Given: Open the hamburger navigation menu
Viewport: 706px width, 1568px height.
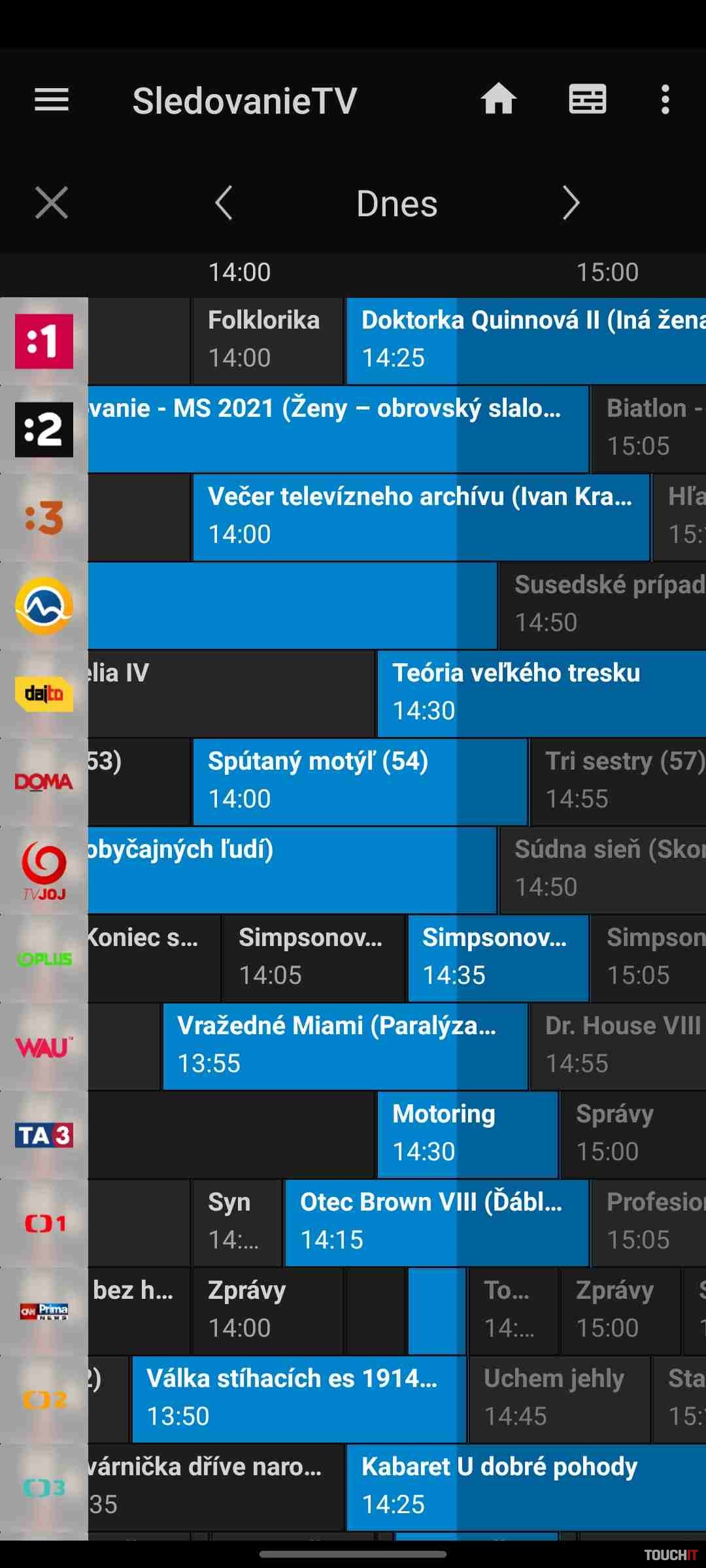Looking at the screenshot, I should point(52,100).
